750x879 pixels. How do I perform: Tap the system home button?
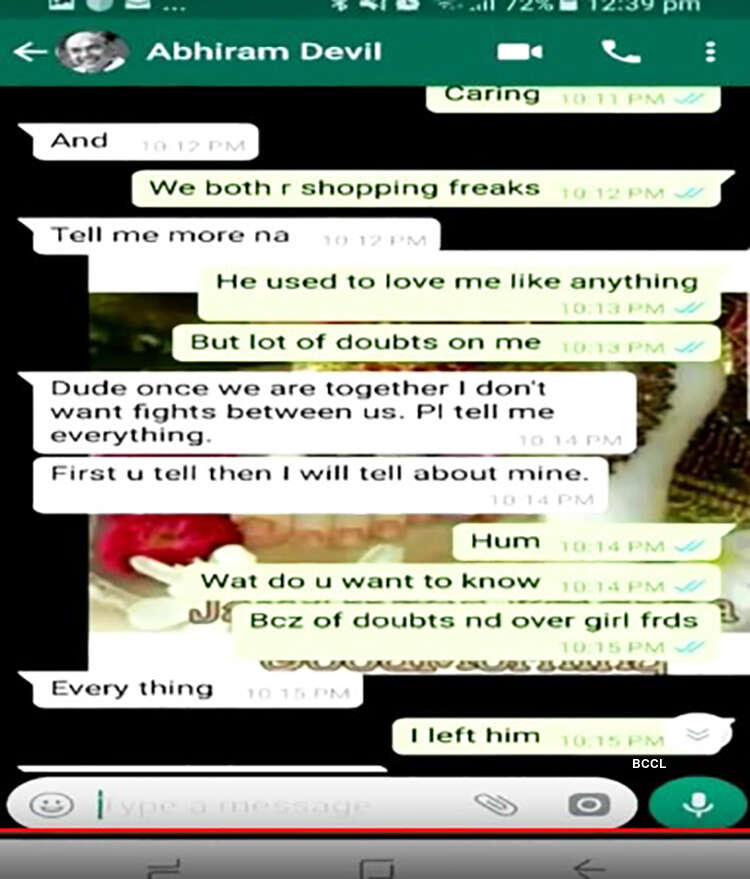pos(376,867)
